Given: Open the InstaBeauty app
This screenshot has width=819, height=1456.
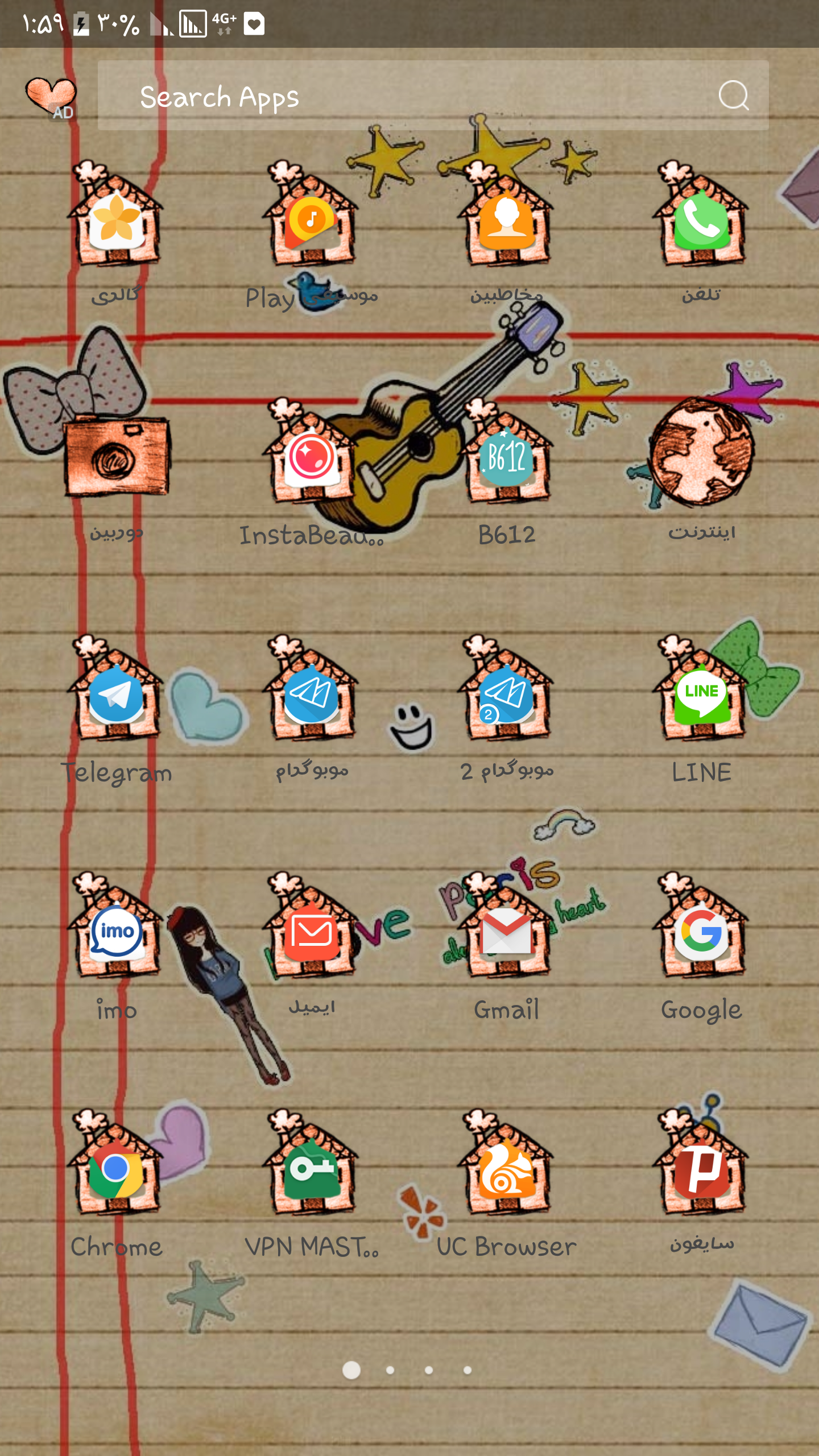Looking at the screenshot, I should (x=311, y=458).
